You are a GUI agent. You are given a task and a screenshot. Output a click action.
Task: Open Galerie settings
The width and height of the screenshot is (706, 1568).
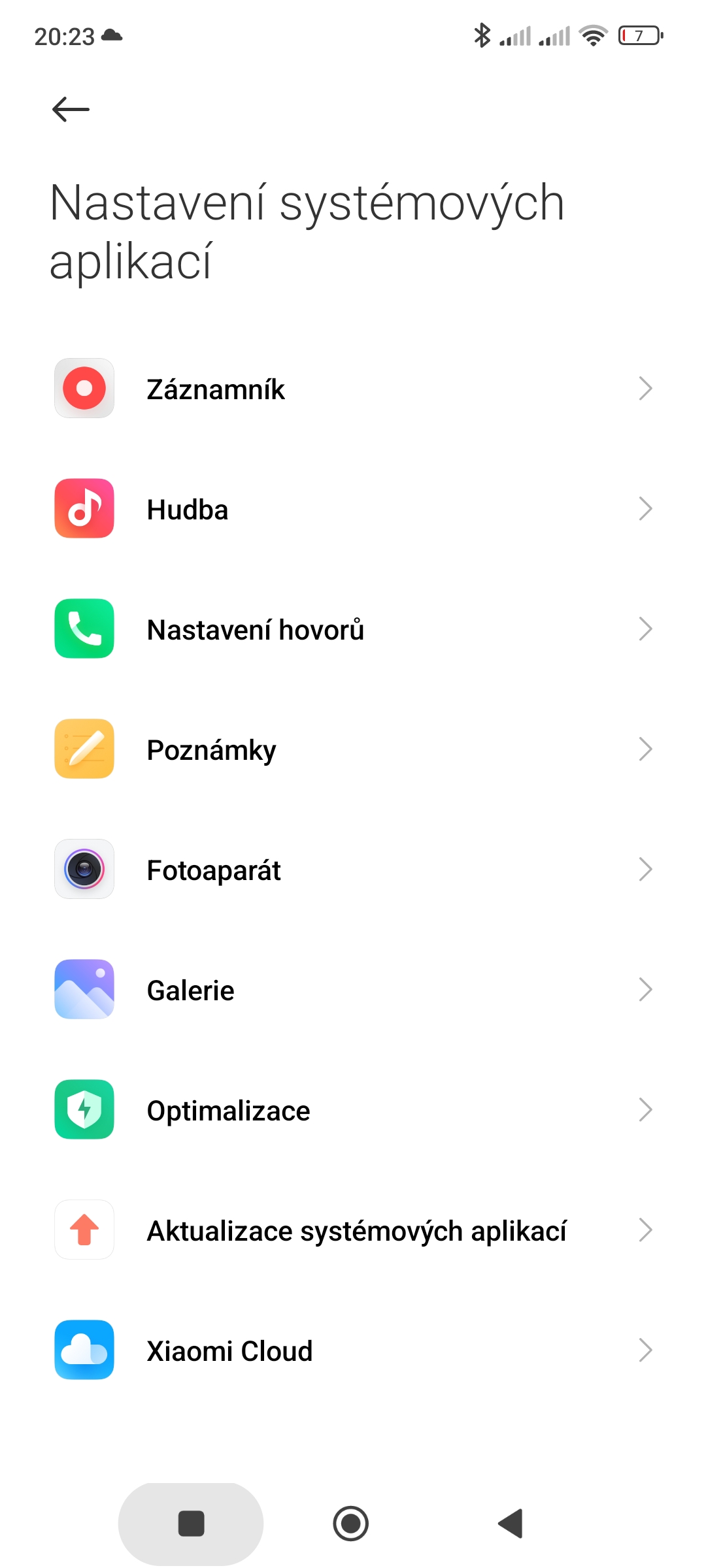click(353, 990)
